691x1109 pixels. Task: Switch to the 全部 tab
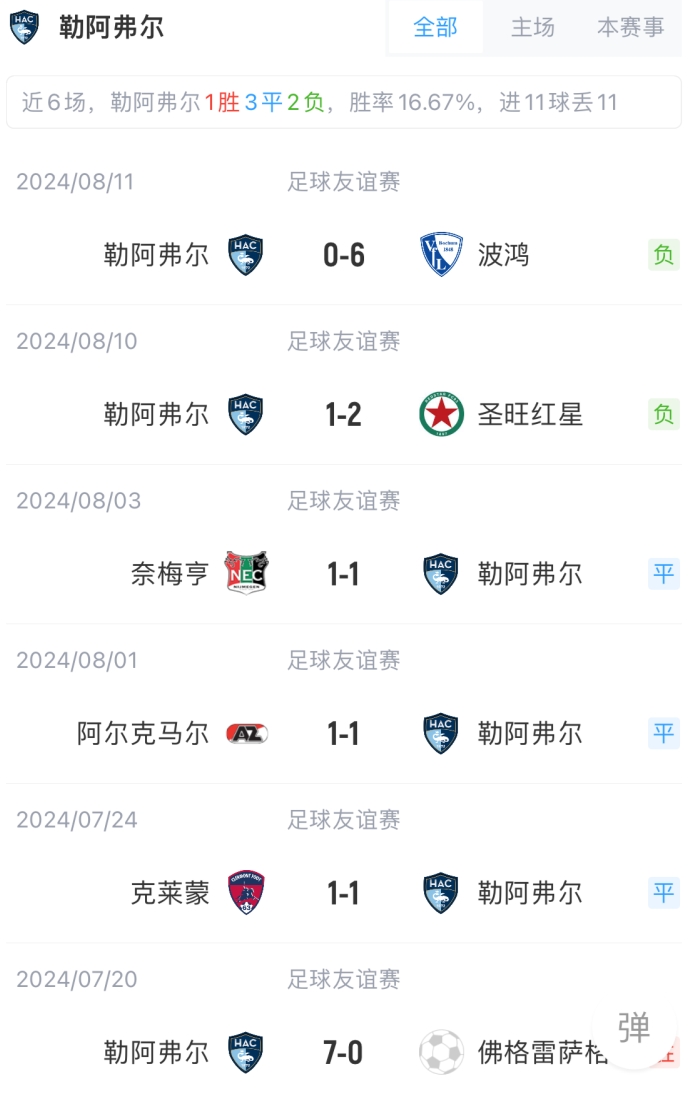[435, 28]
